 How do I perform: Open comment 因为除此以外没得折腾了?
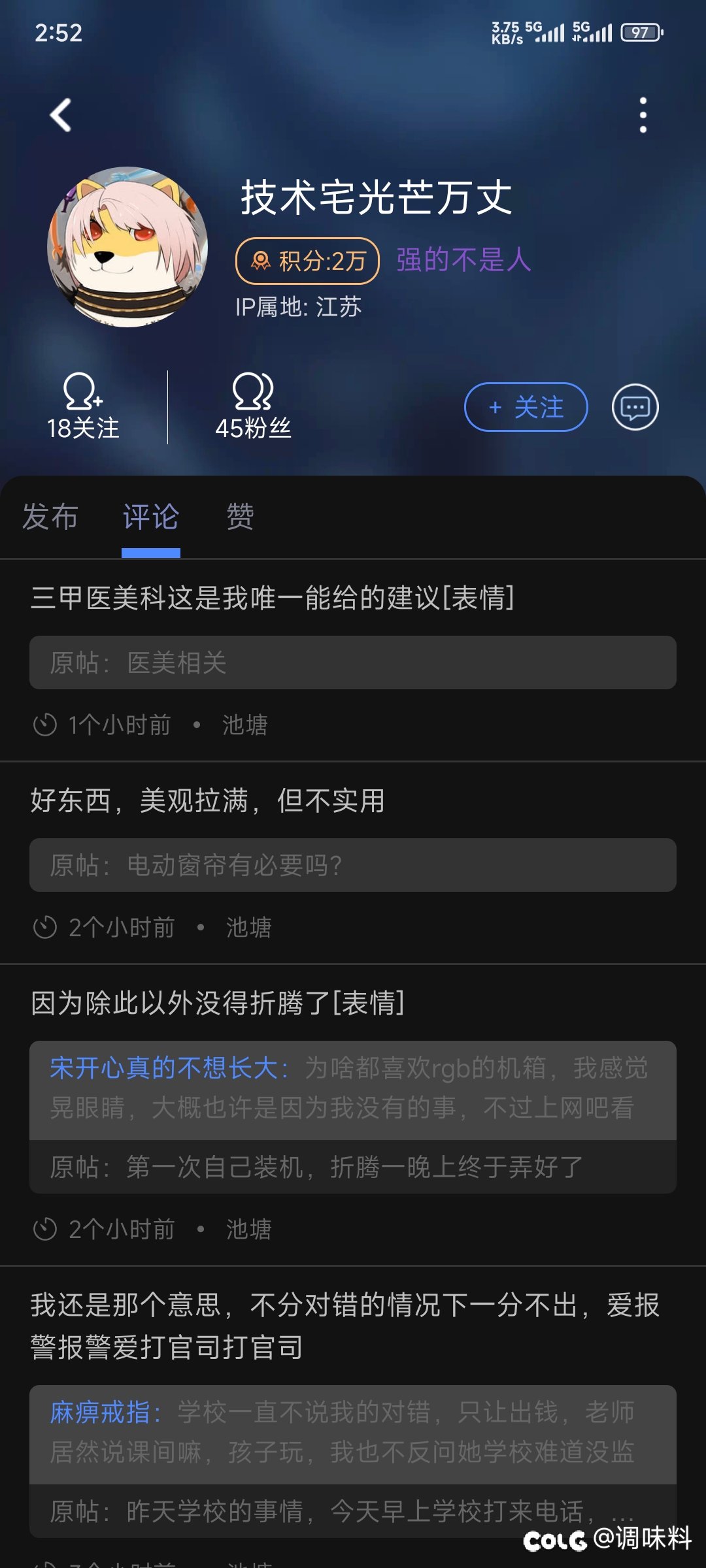tap(218, 1003)
